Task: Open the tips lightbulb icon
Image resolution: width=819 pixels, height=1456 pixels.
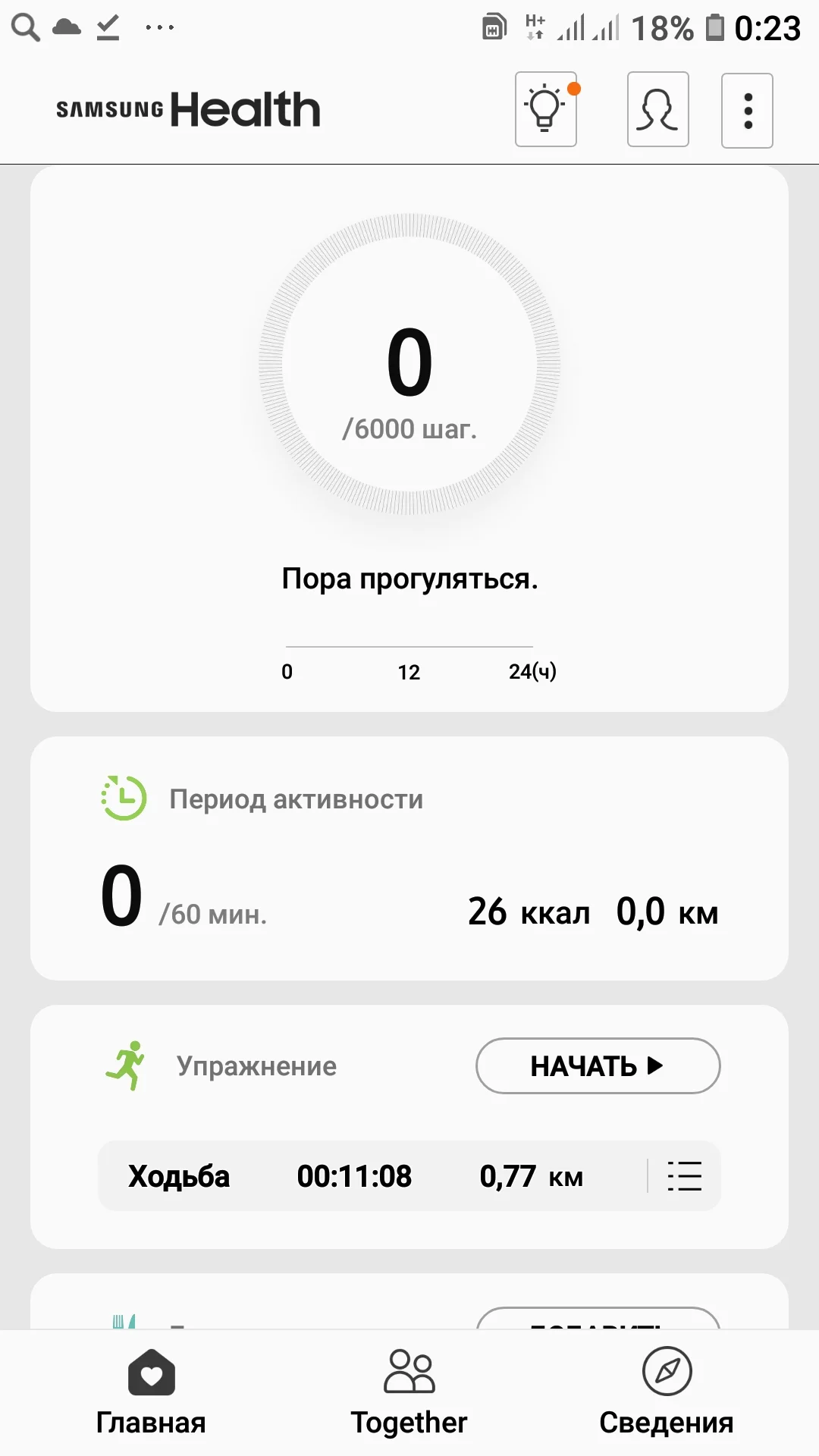Action: point(545,110)
